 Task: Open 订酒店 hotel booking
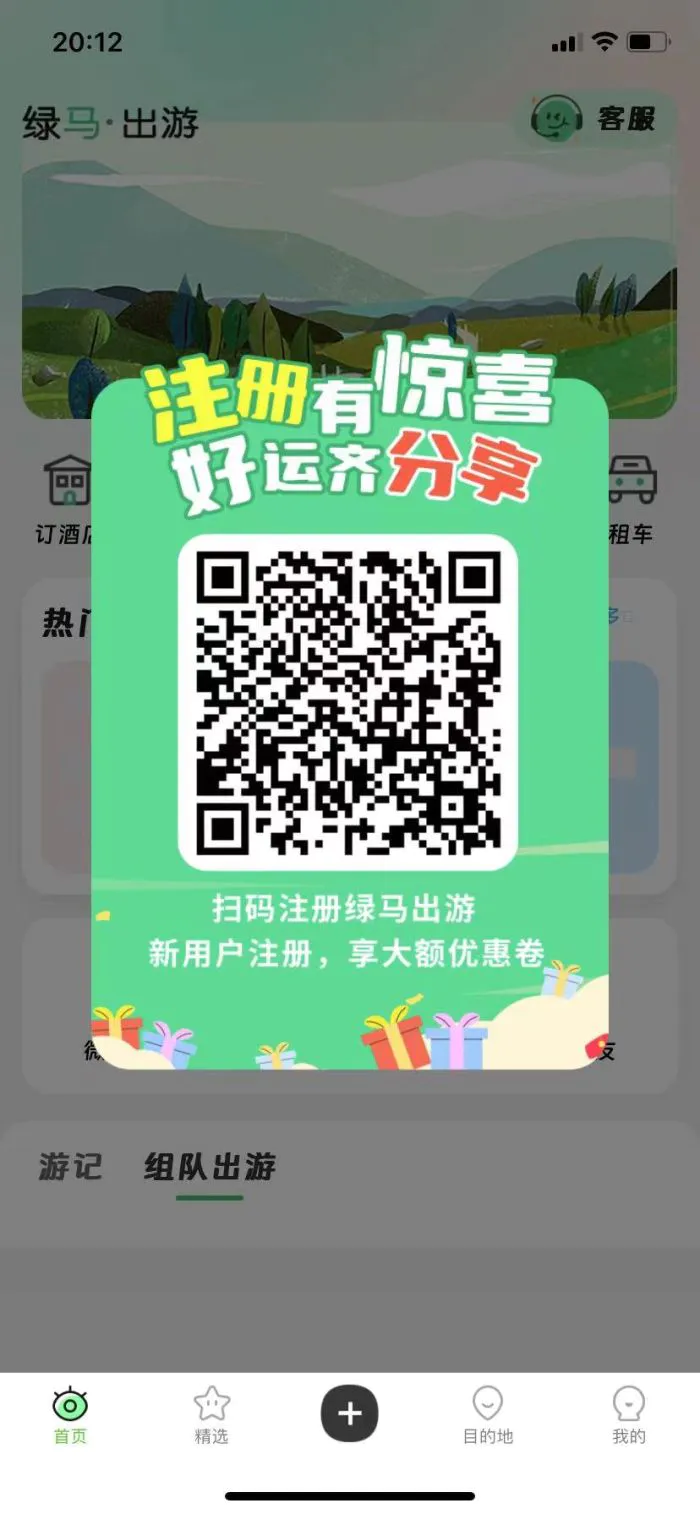point(67,498)
